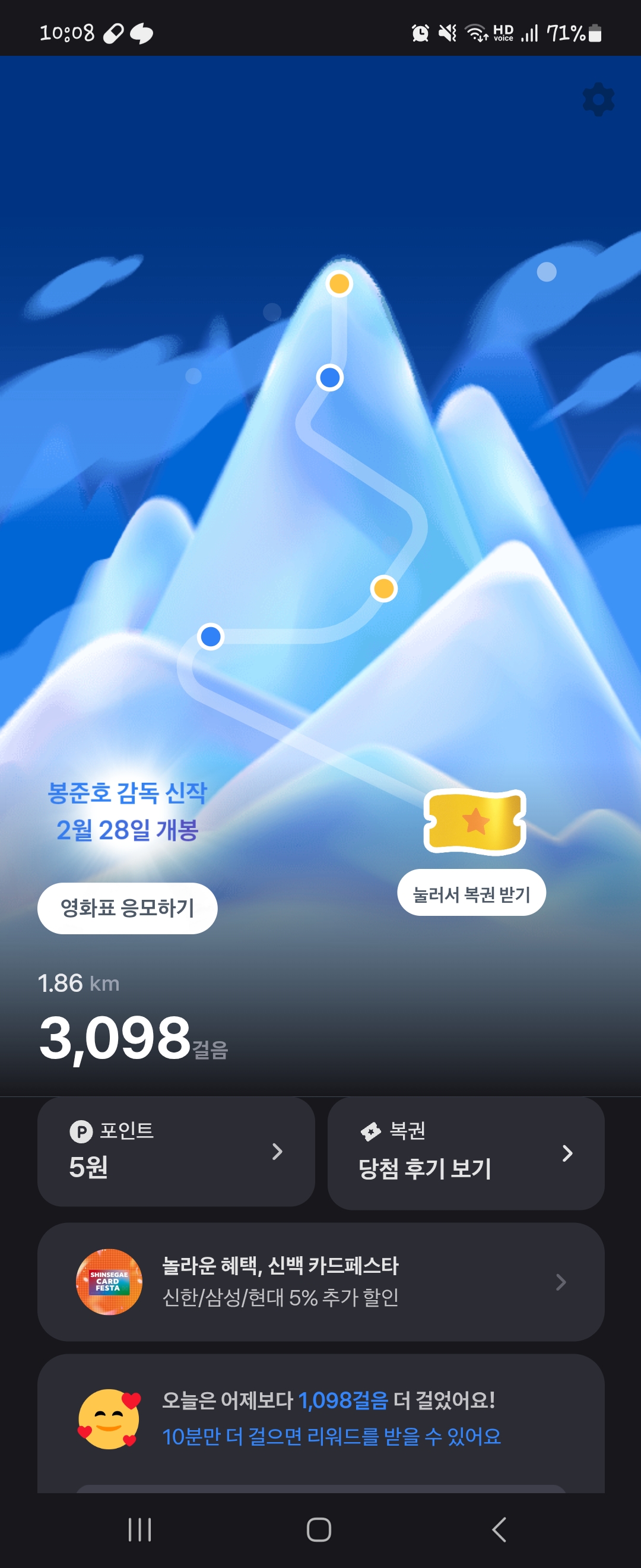The image size is (641, 1568).
Task: Tap 눌러서 복권 받기 to get lottery ticket
Action: pos(471,893)
